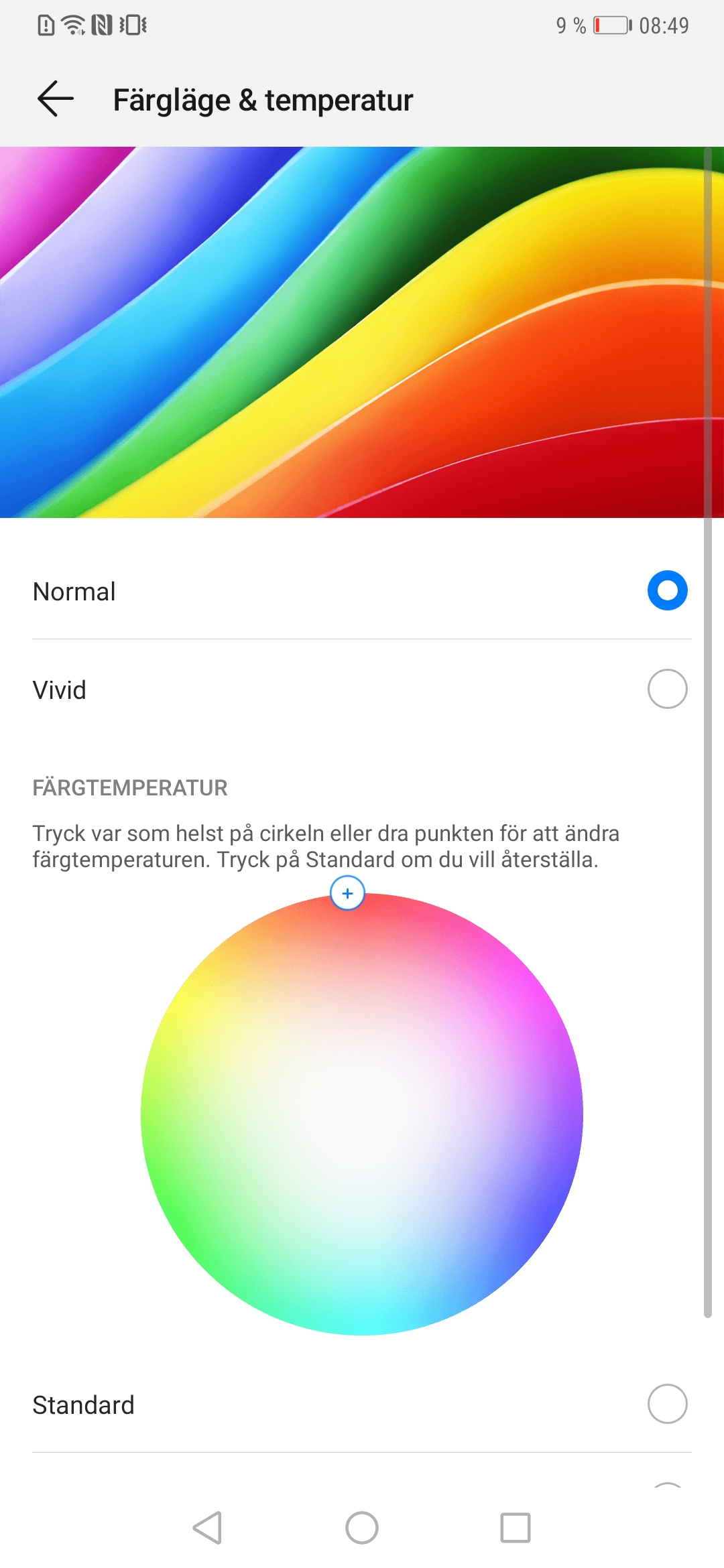This screenshot has width=724, height=1568.
Task: Select the Normal color mode
Action: tap(666, 591)
